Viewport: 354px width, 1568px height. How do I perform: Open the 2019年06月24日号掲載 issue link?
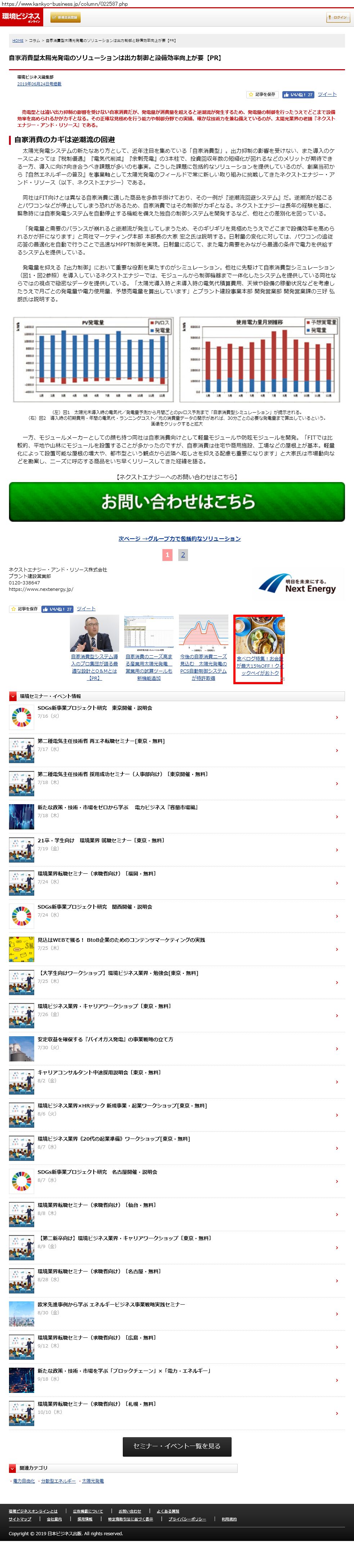(x=39, y=84)
